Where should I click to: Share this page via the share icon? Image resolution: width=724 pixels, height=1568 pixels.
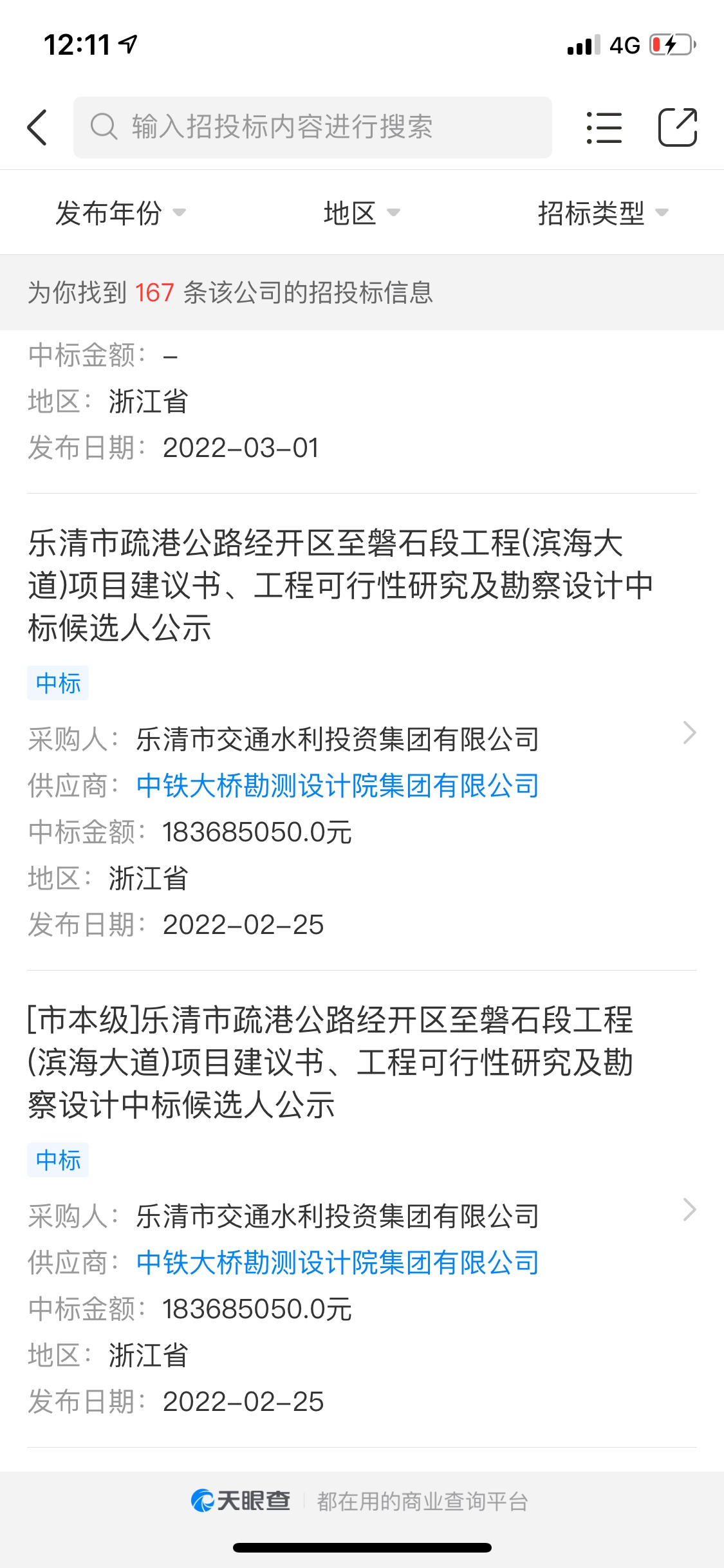click(x=678, y=127)
